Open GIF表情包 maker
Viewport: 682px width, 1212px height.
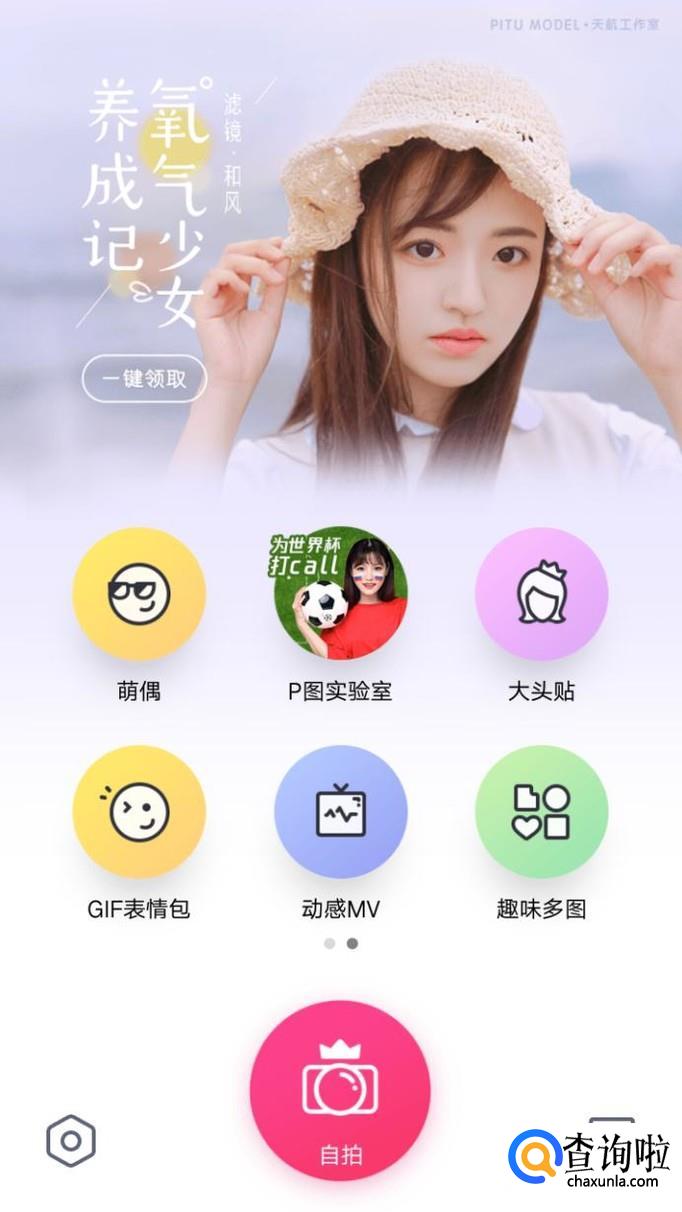(x=139, y=812)
